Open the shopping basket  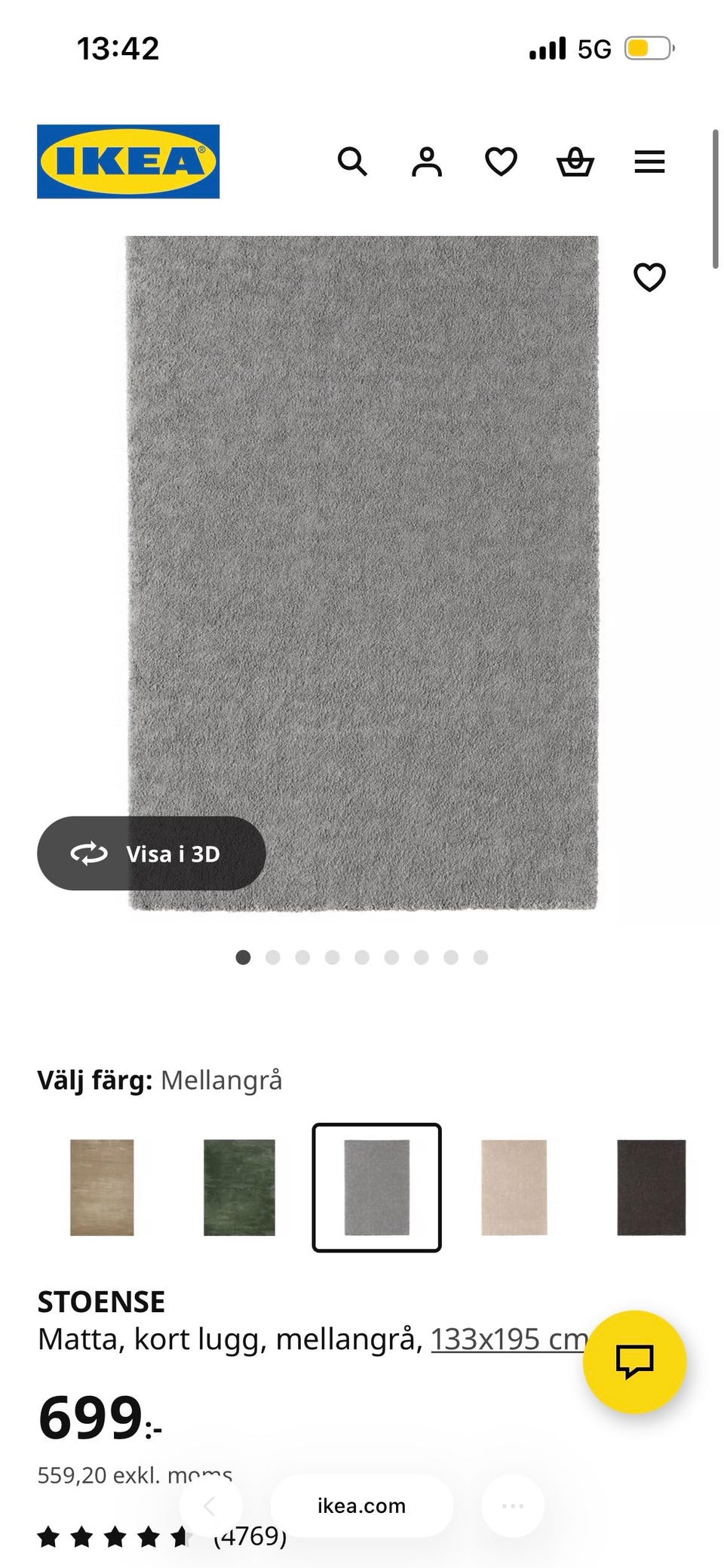point(575,162)
